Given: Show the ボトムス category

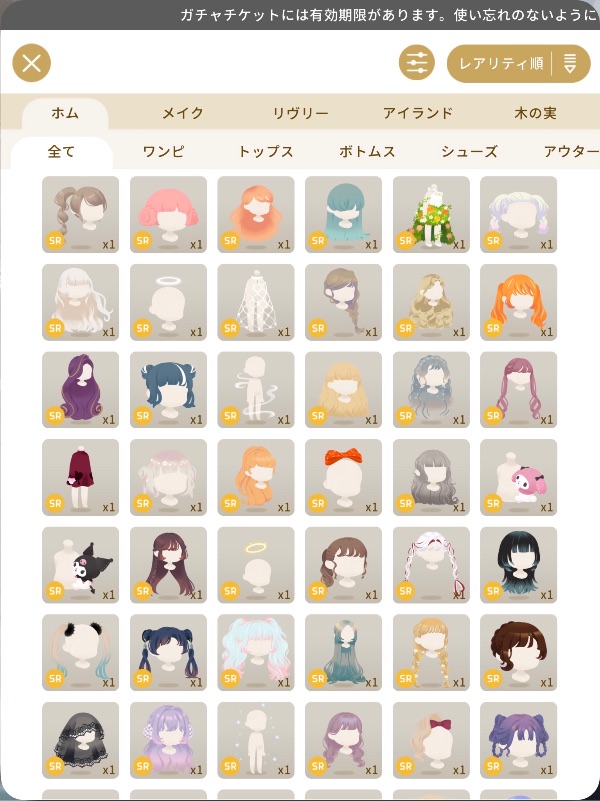Looking at the screenshot, I should [x=367, y=152].
